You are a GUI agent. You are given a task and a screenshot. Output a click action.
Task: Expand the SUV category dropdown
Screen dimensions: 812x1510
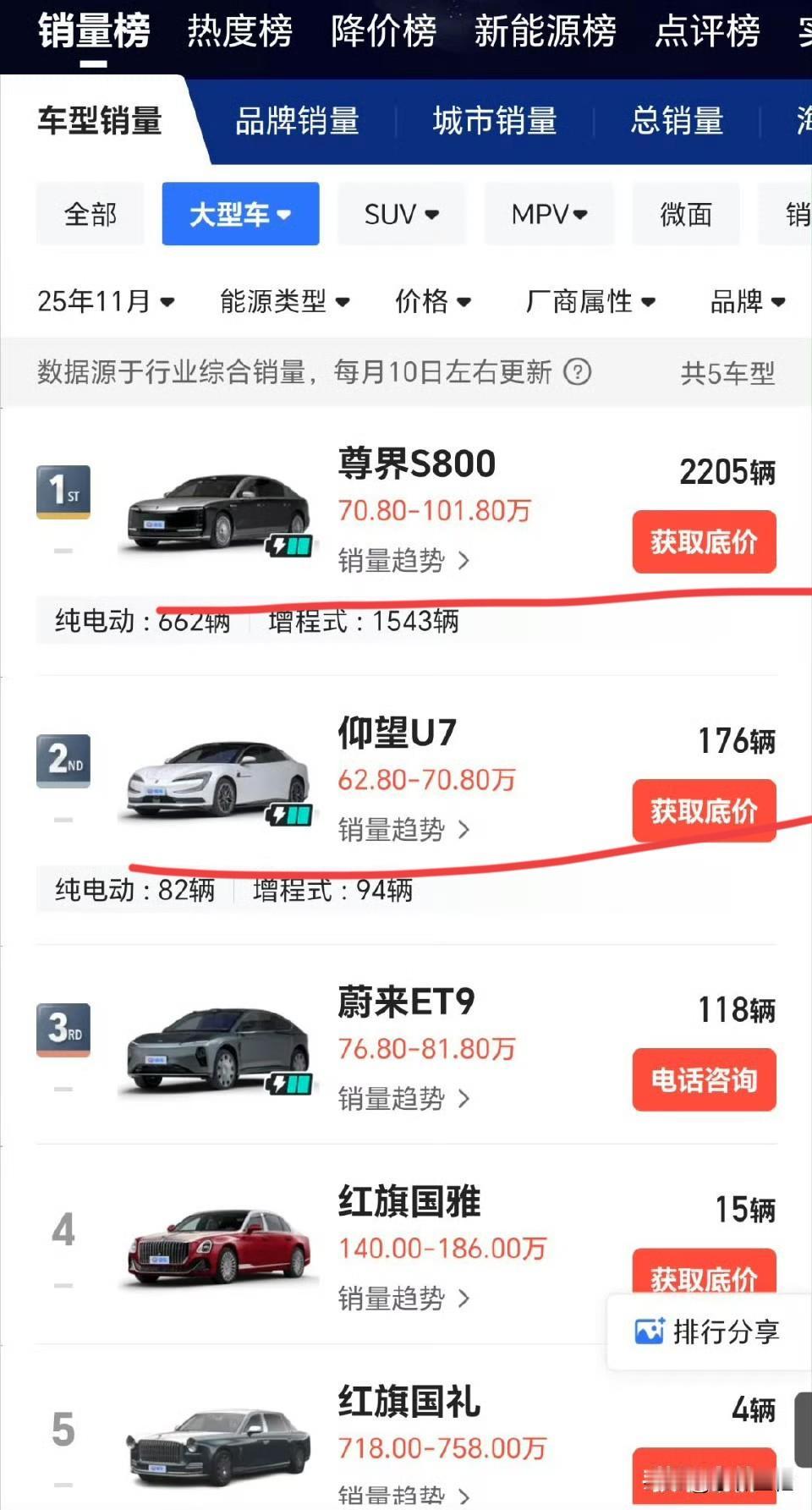[401, 214]
